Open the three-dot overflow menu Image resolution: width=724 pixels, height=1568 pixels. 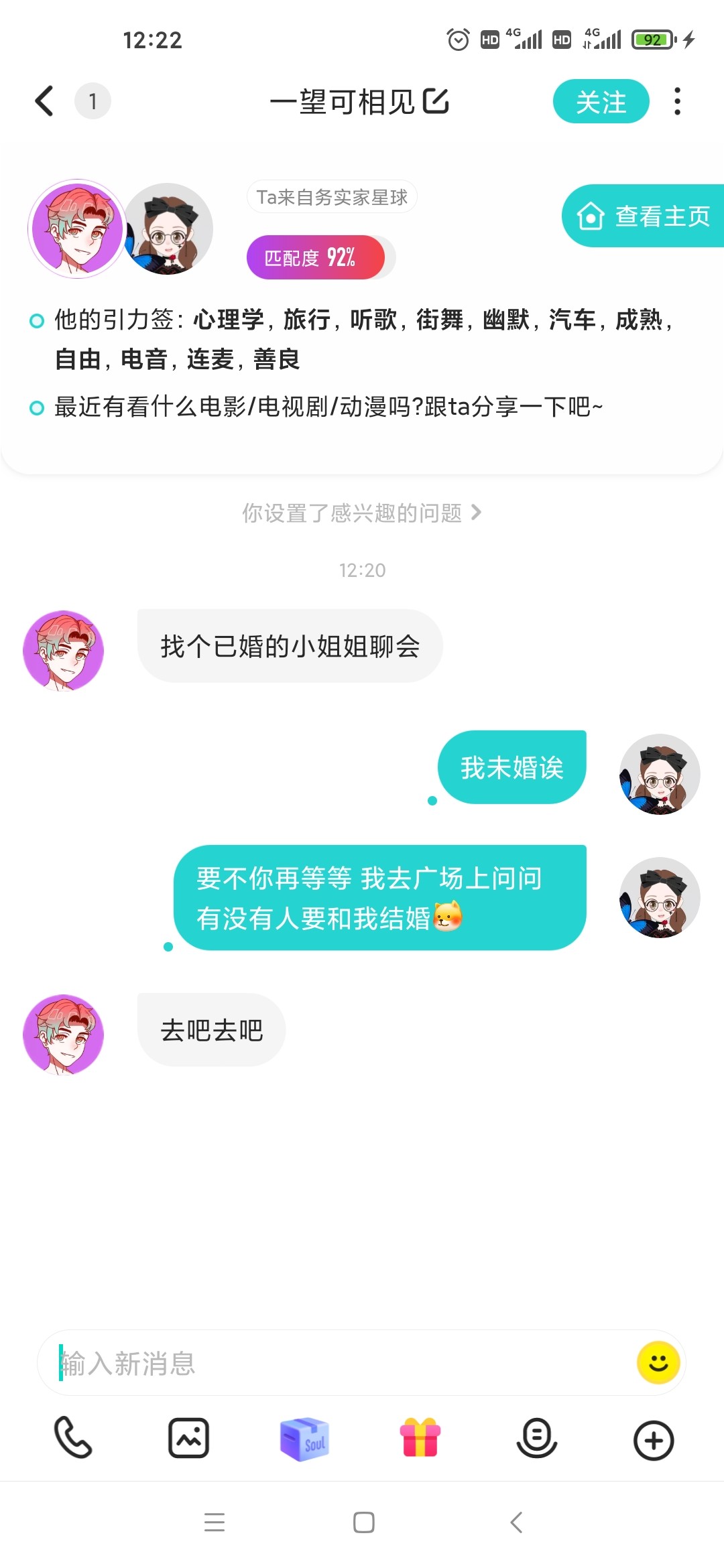click(x=678, y=101)
